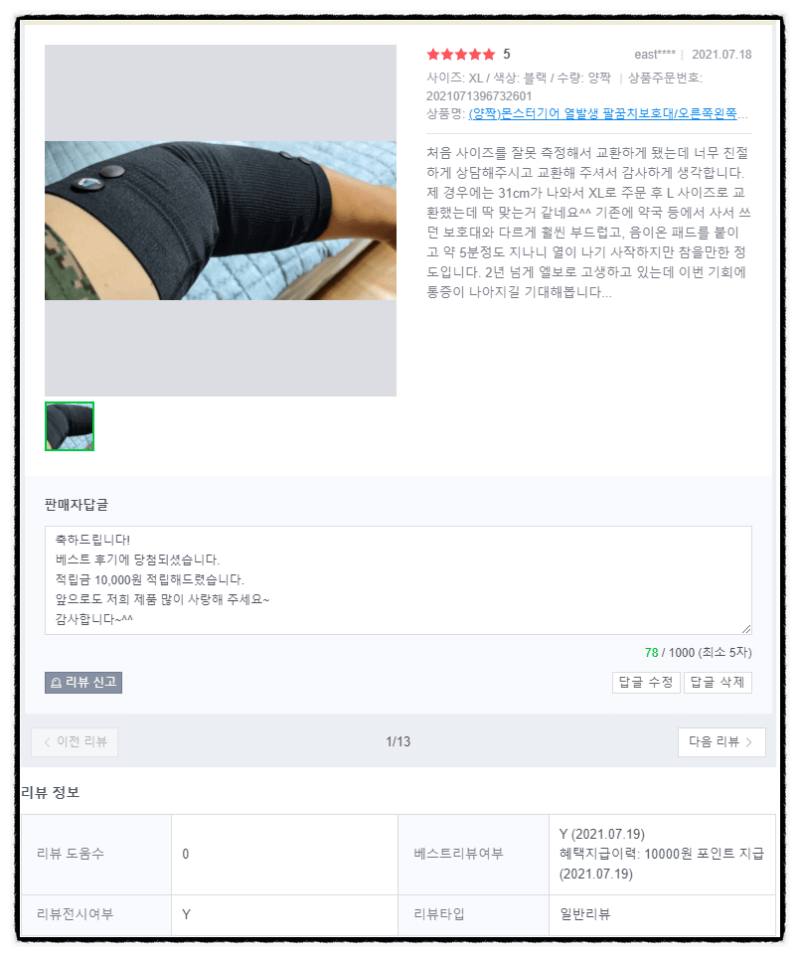This screenshot has width=800, height=957.
Task: Go to the next review (다음 리뷰)
Action: tap(722, 742)
